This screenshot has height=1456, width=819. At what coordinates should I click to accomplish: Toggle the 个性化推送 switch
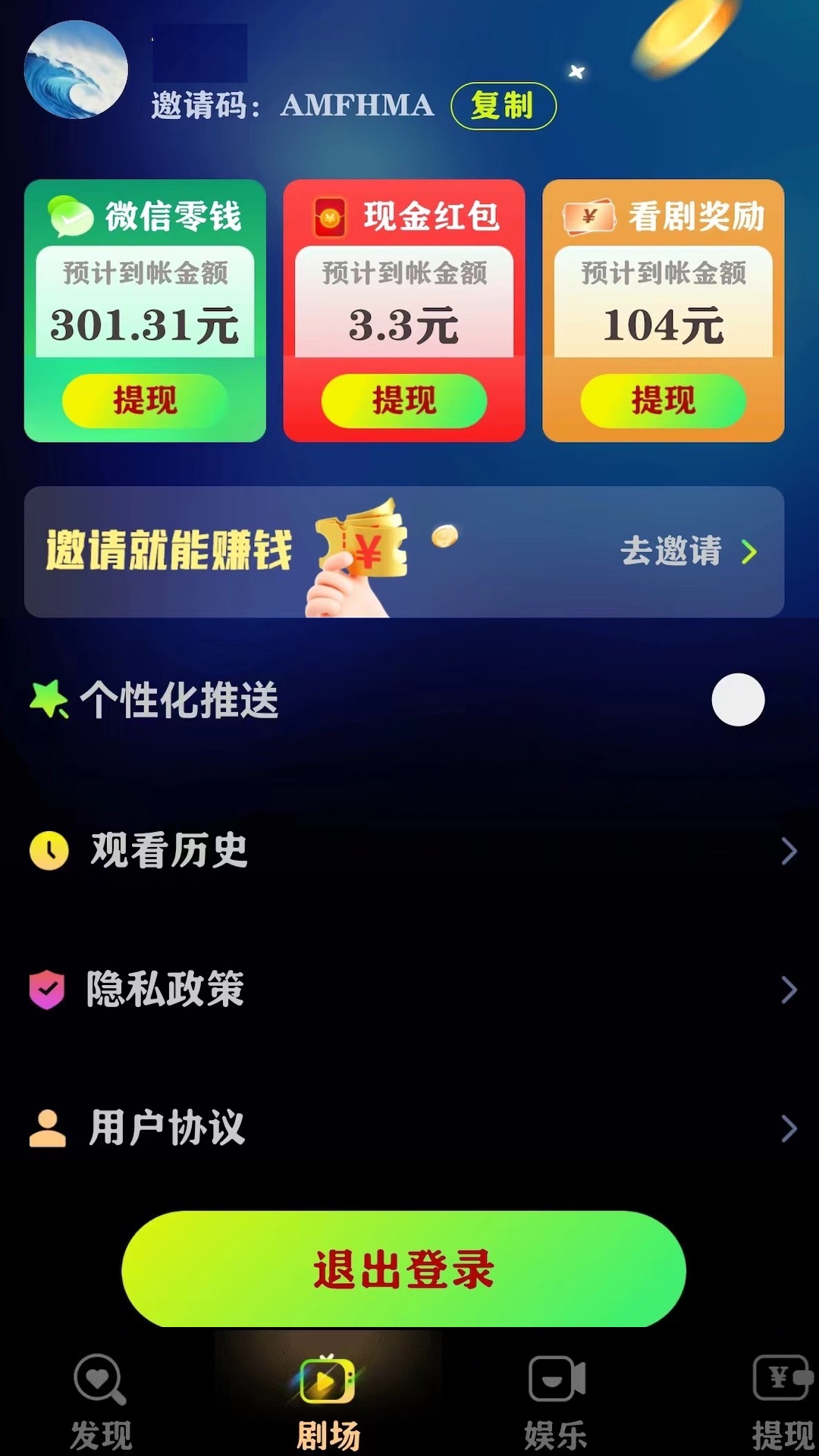tap(737, 699)
